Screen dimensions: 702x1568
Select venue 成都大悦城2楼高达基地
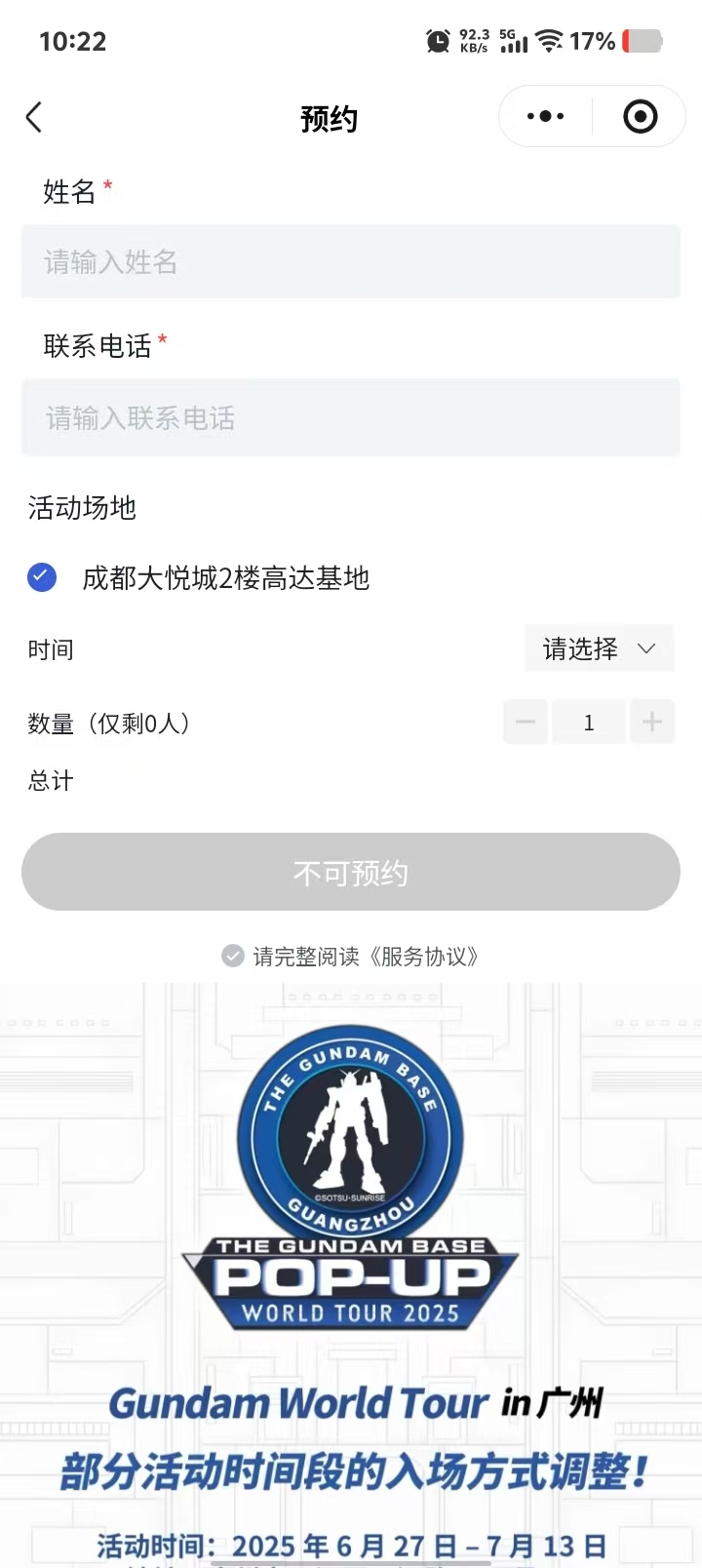tap(42, 577)
